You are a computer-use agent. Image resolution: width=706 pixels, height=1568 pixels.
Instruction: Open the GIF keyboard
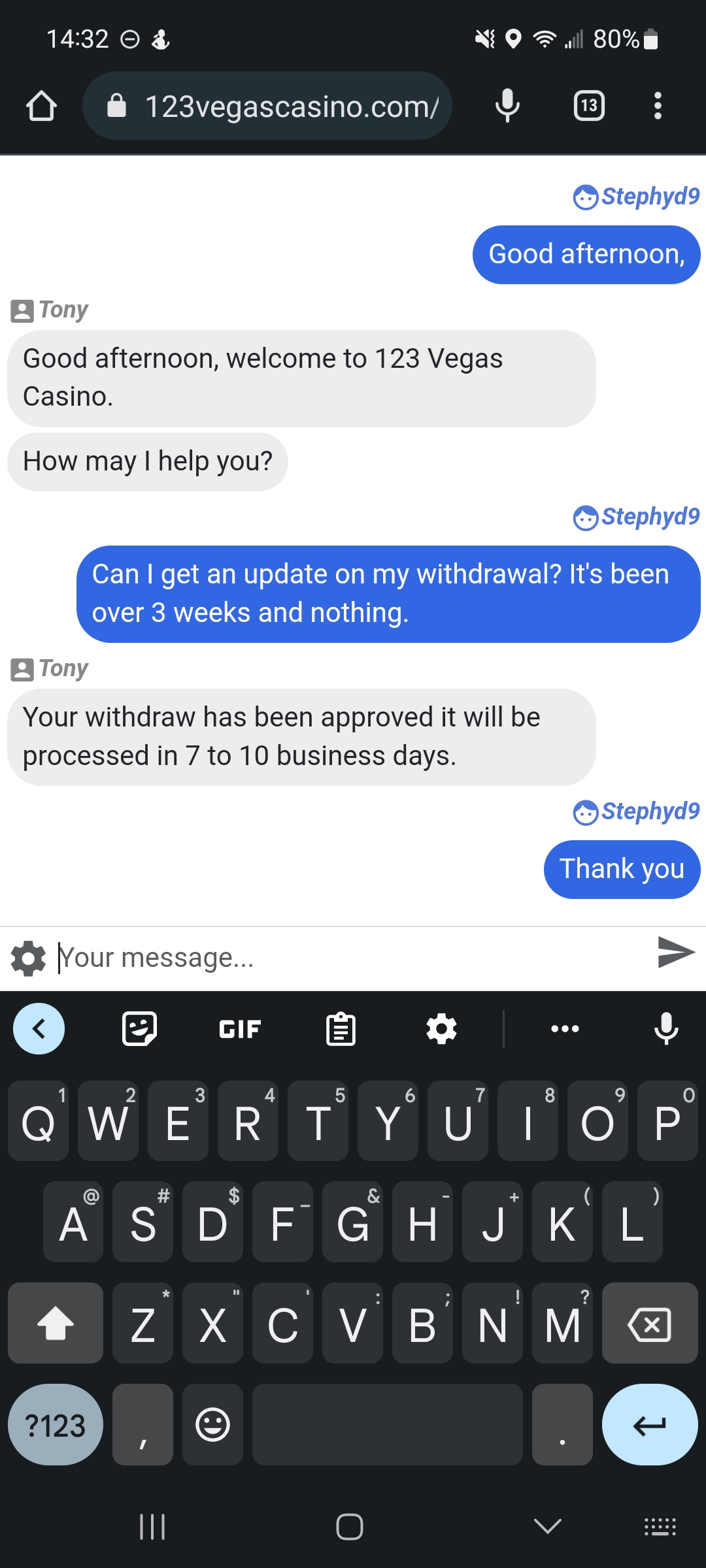240,1029
